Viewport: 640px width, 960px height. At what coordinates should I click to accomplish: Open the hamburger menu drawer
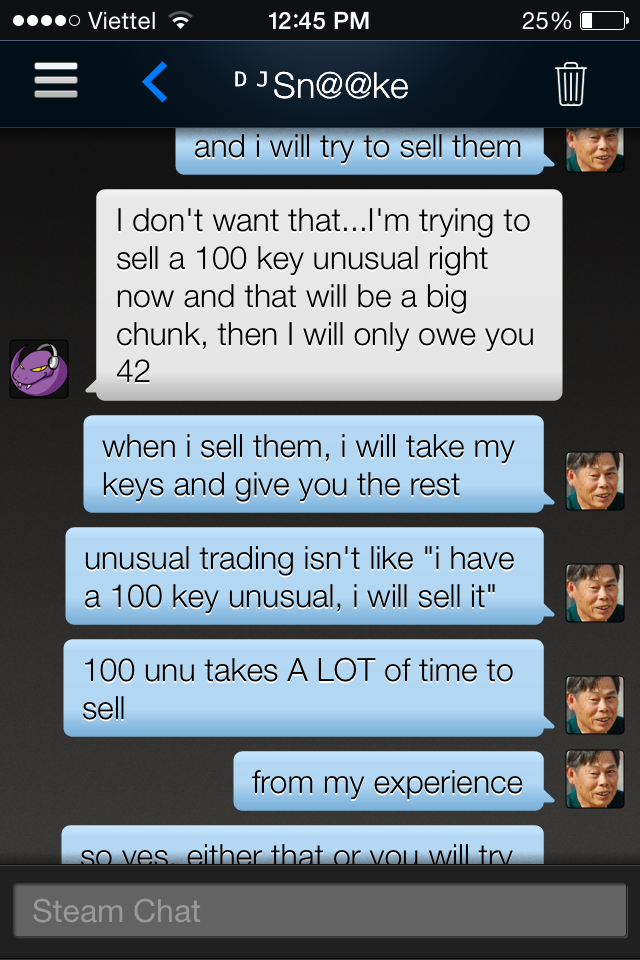tap(55, 81)
